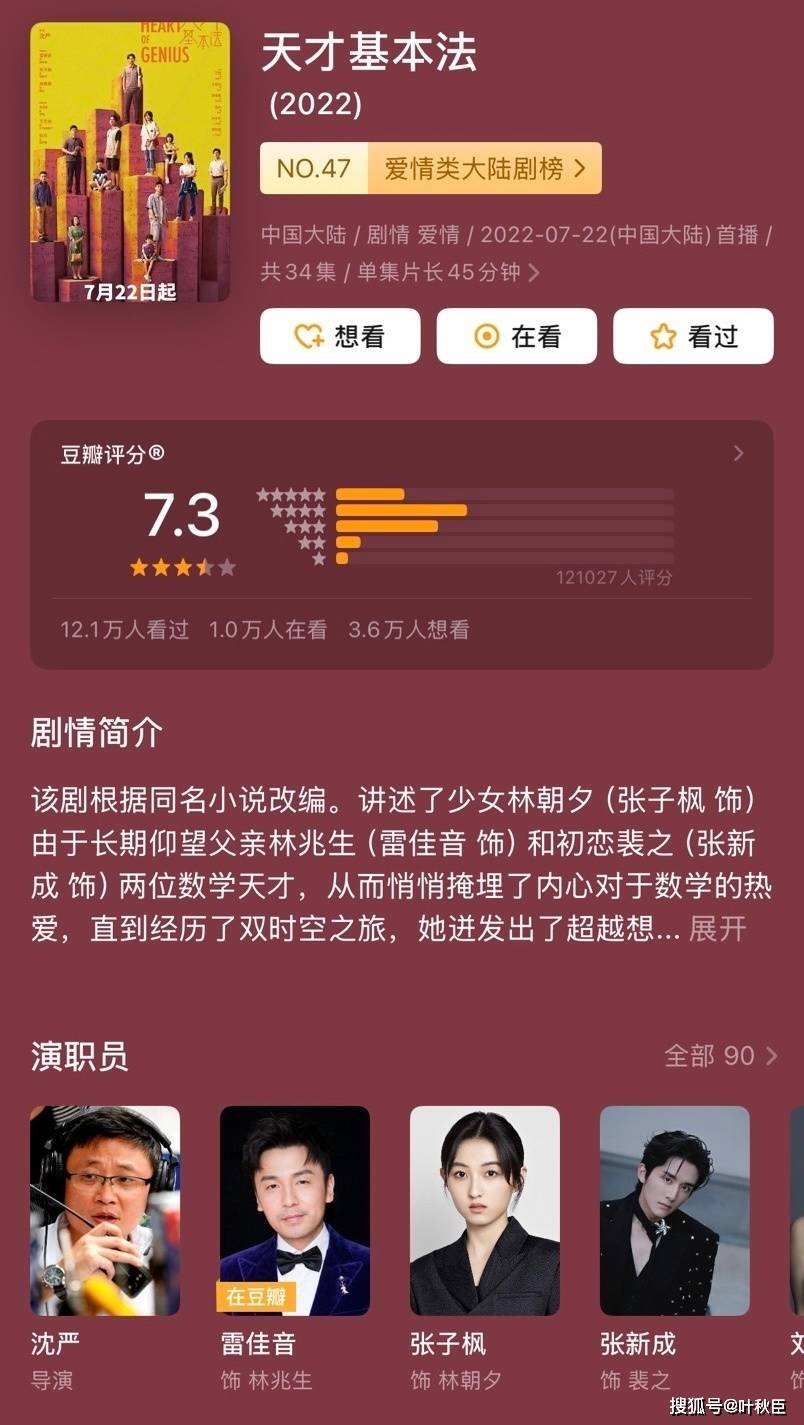The width and height of the screenshot is (804, 1425).
Task: Open actor 张新成's profile
Action: (675, 1210)
